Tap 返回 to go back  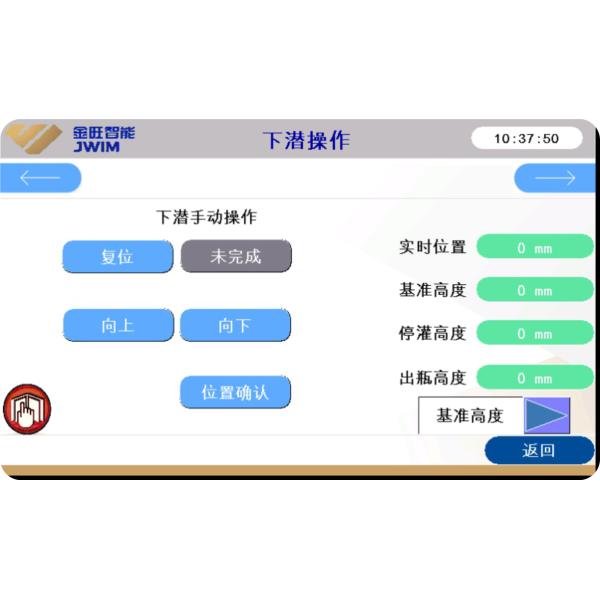[539, 450]
